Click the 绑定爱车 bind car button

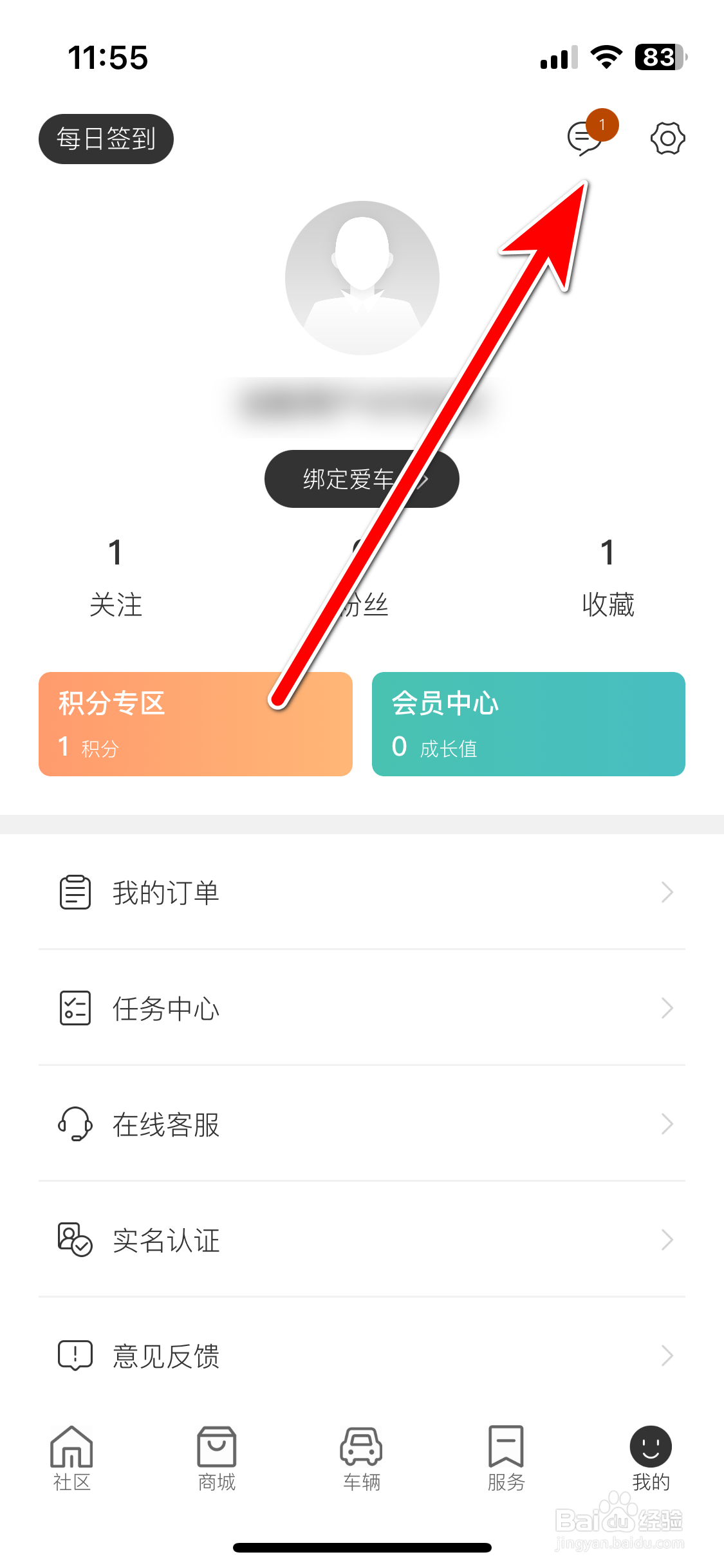click(362, 478)
